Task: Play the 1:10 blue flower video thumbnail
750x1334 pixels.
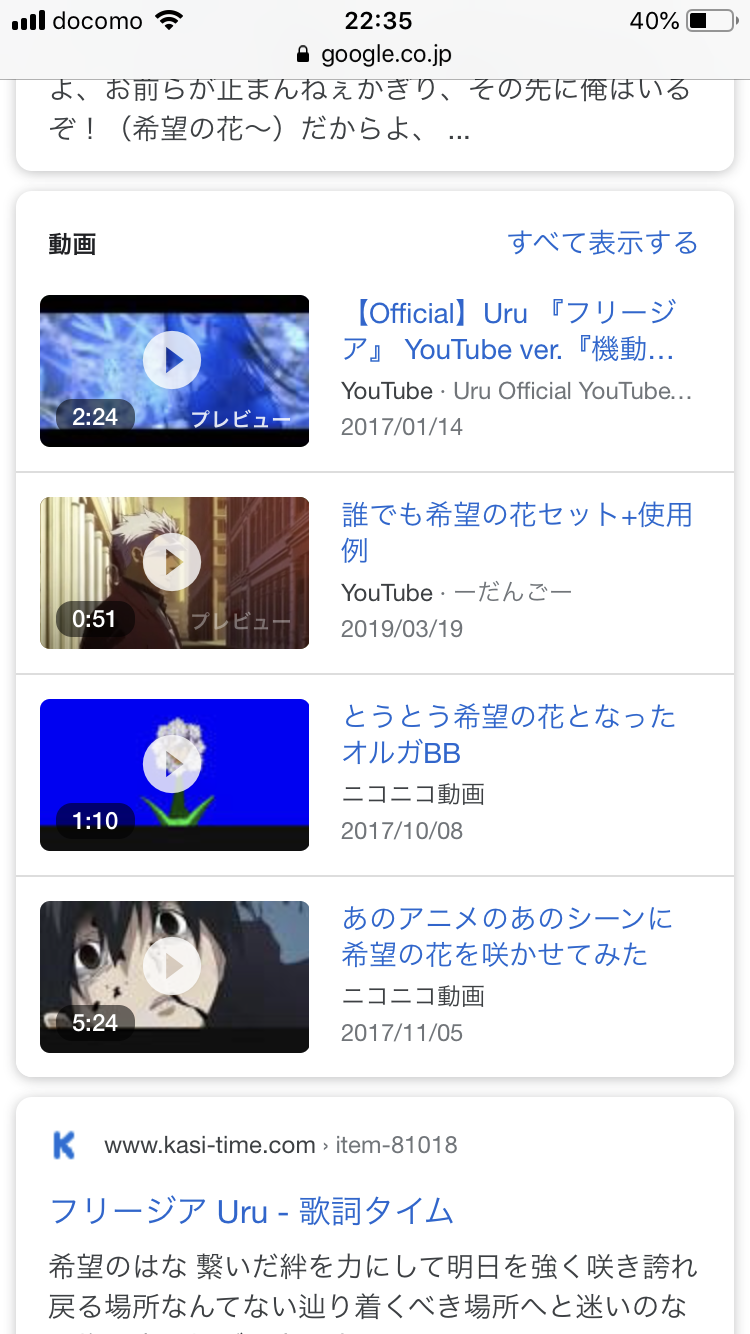Action: 174,774
